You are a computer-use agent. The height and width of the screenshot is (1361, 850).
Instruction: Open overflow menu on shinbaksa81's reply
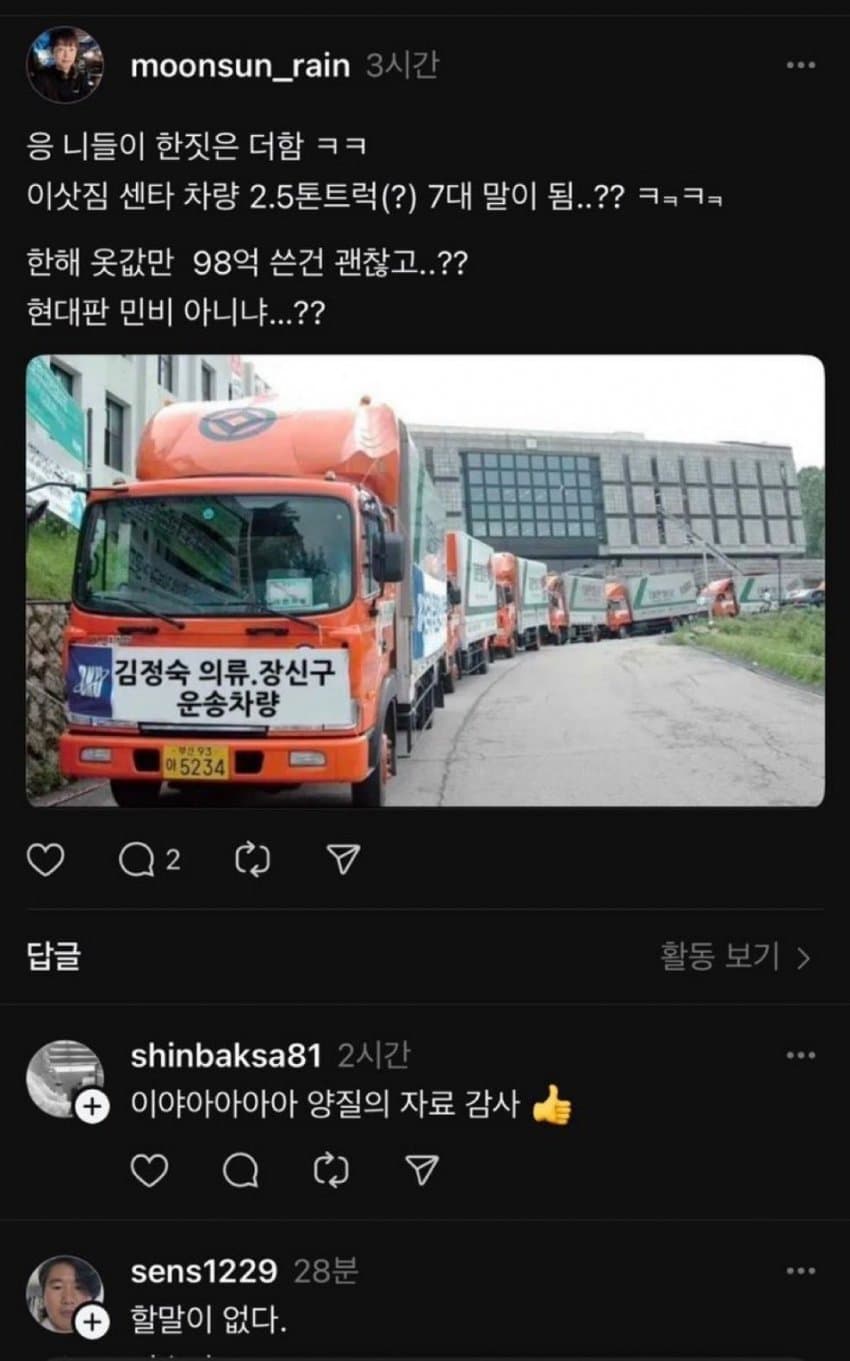point(800,1055)
